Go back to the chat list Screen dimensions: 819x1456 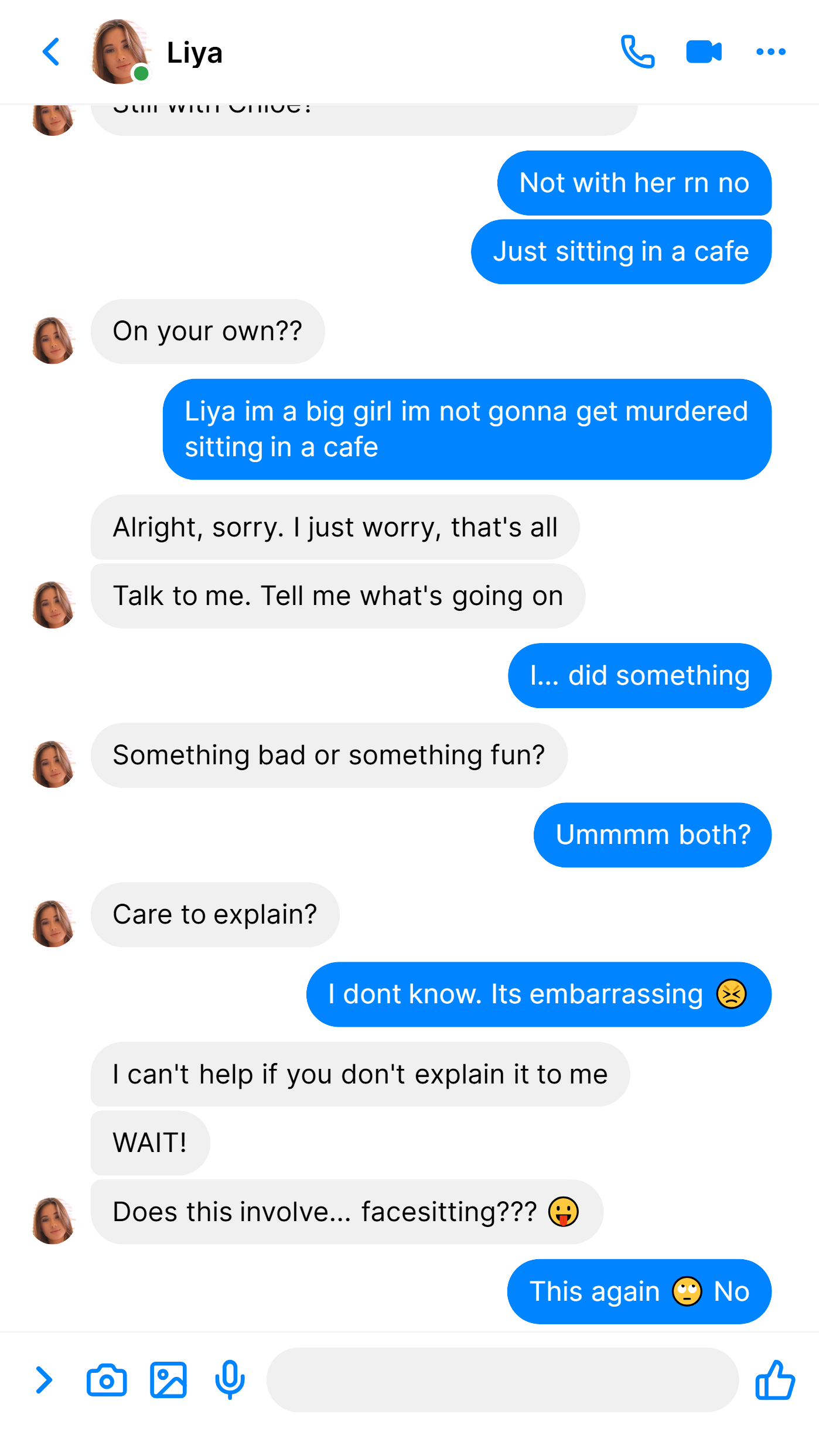tap(51, 52)
